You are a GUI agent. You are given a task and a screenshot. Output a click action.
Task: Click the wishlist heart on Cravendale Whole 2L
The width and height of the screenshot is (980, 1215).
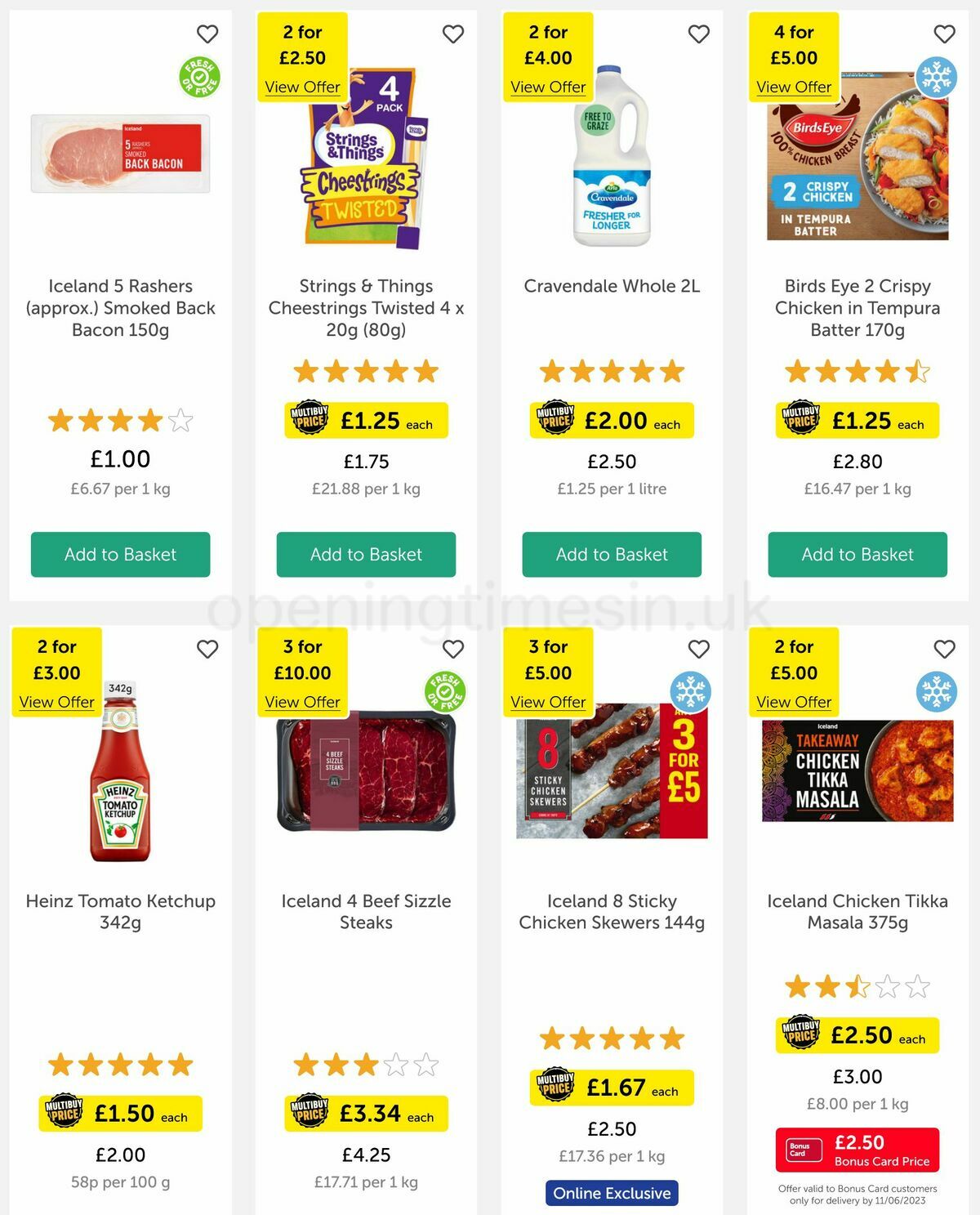coord(698,34)
